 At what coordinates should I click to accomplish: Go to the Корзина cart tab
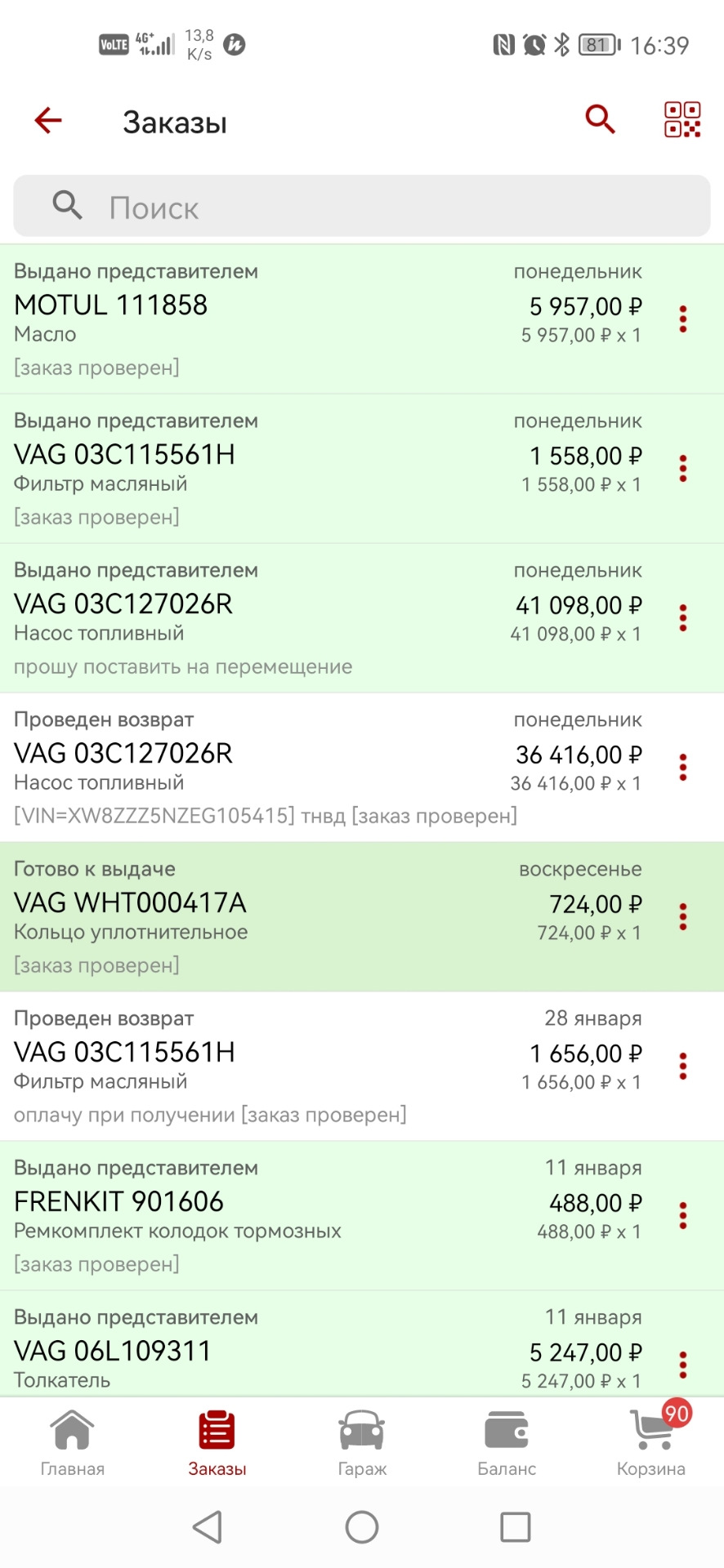(651, 1444)
